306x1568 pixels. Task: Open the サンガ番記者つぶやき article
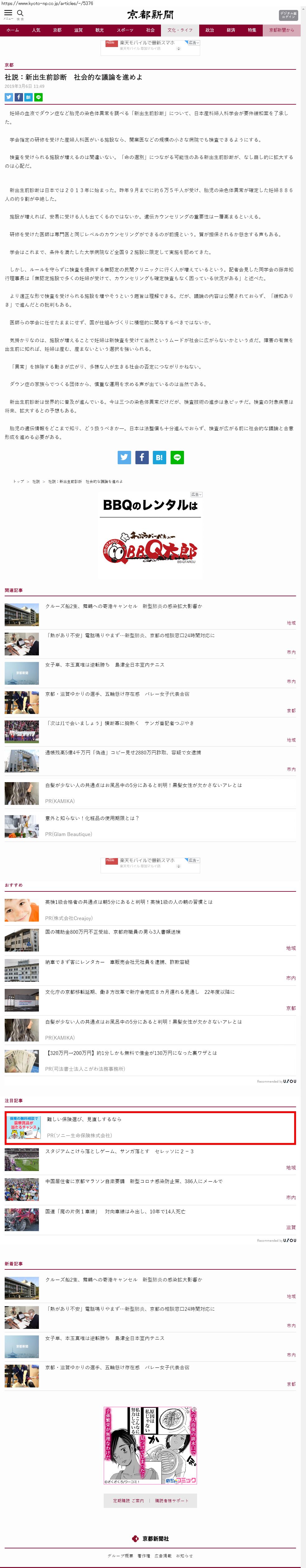coord(119,723)
